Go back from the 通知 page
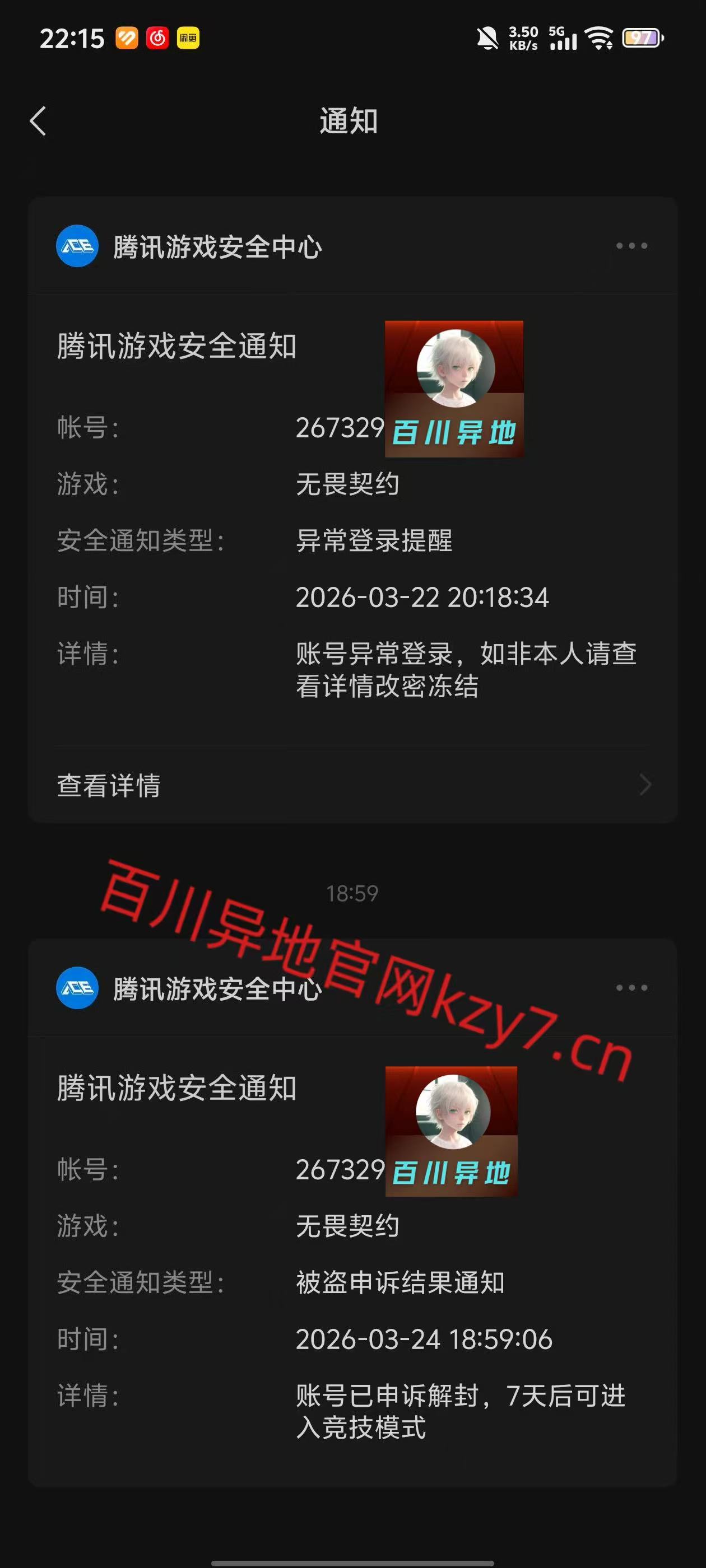 click(x=38, y=121)
